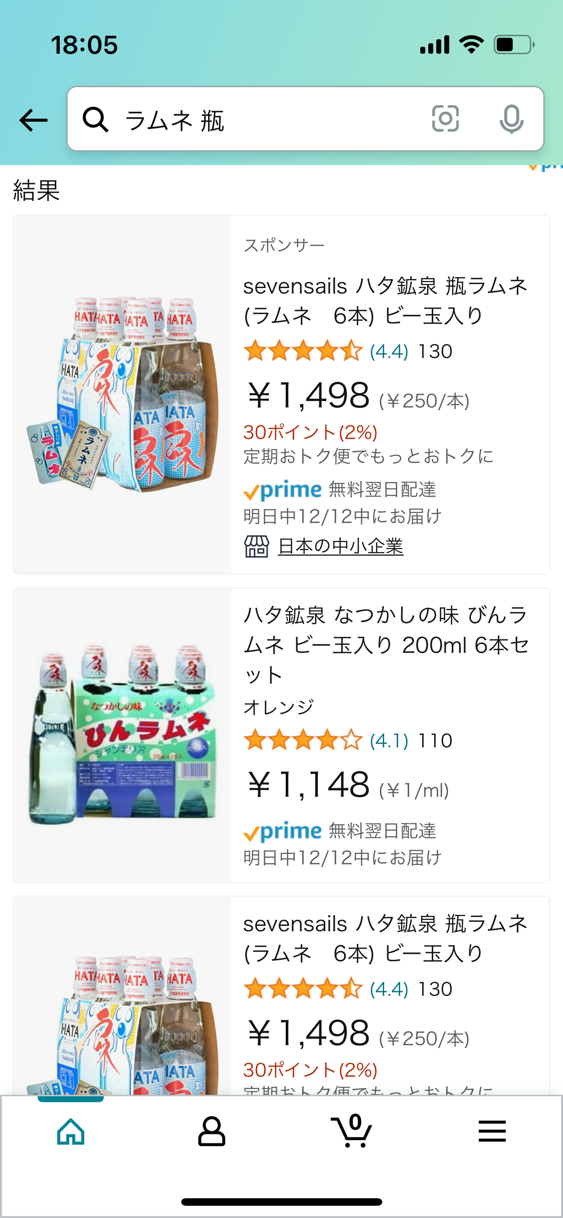Open the sponsored sevensails ハタ鉱泉 瓶ラムネ listing
This screenshot has width=563, height=1218.
point(385,300)
